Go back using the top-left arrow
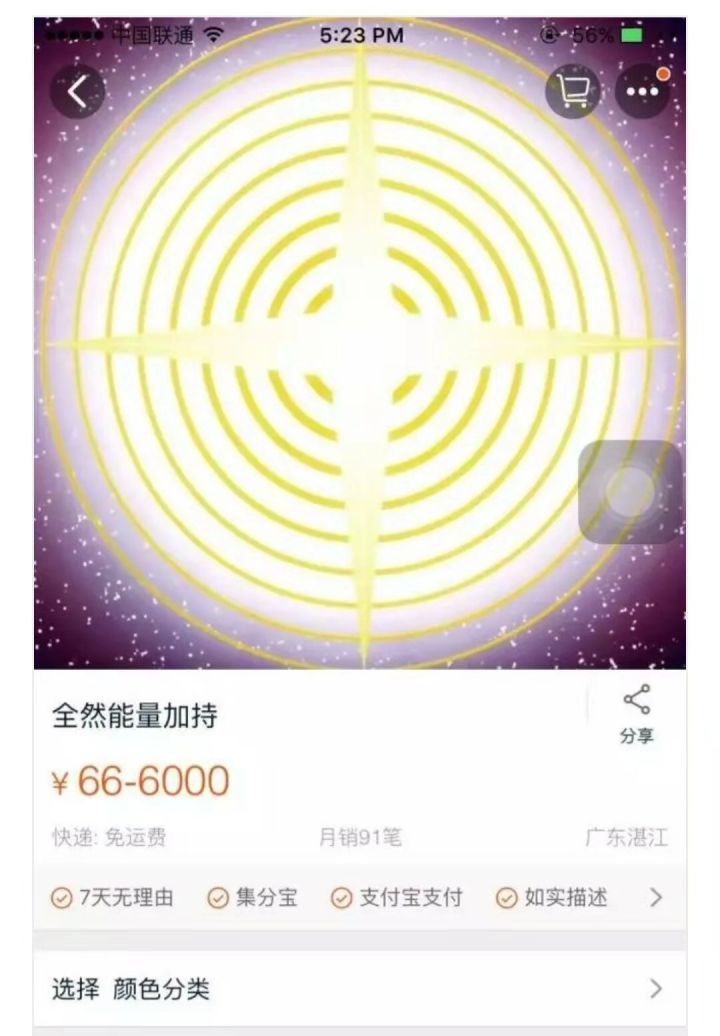 pos(77,92)
